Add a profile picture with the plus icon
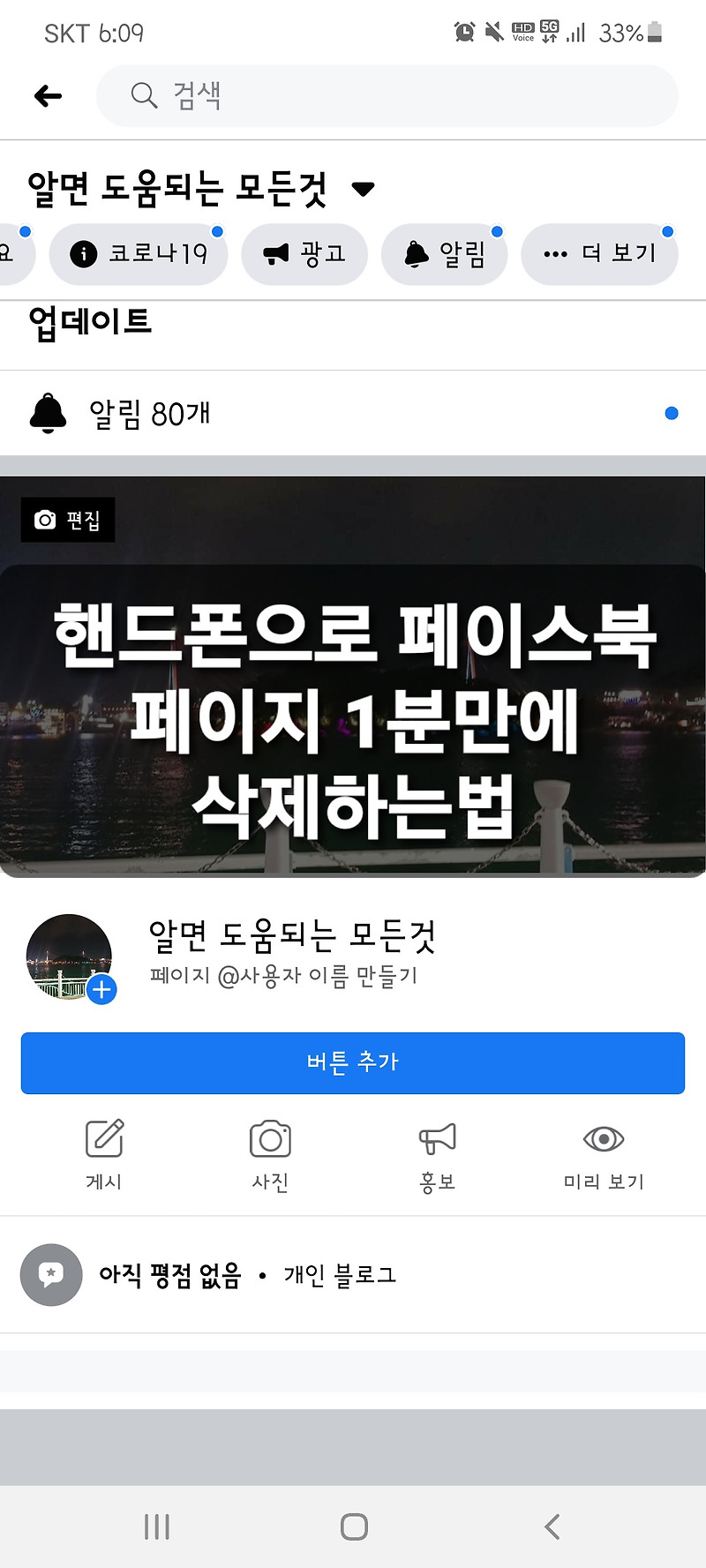 pyautogui.click(x=102, y=989)
